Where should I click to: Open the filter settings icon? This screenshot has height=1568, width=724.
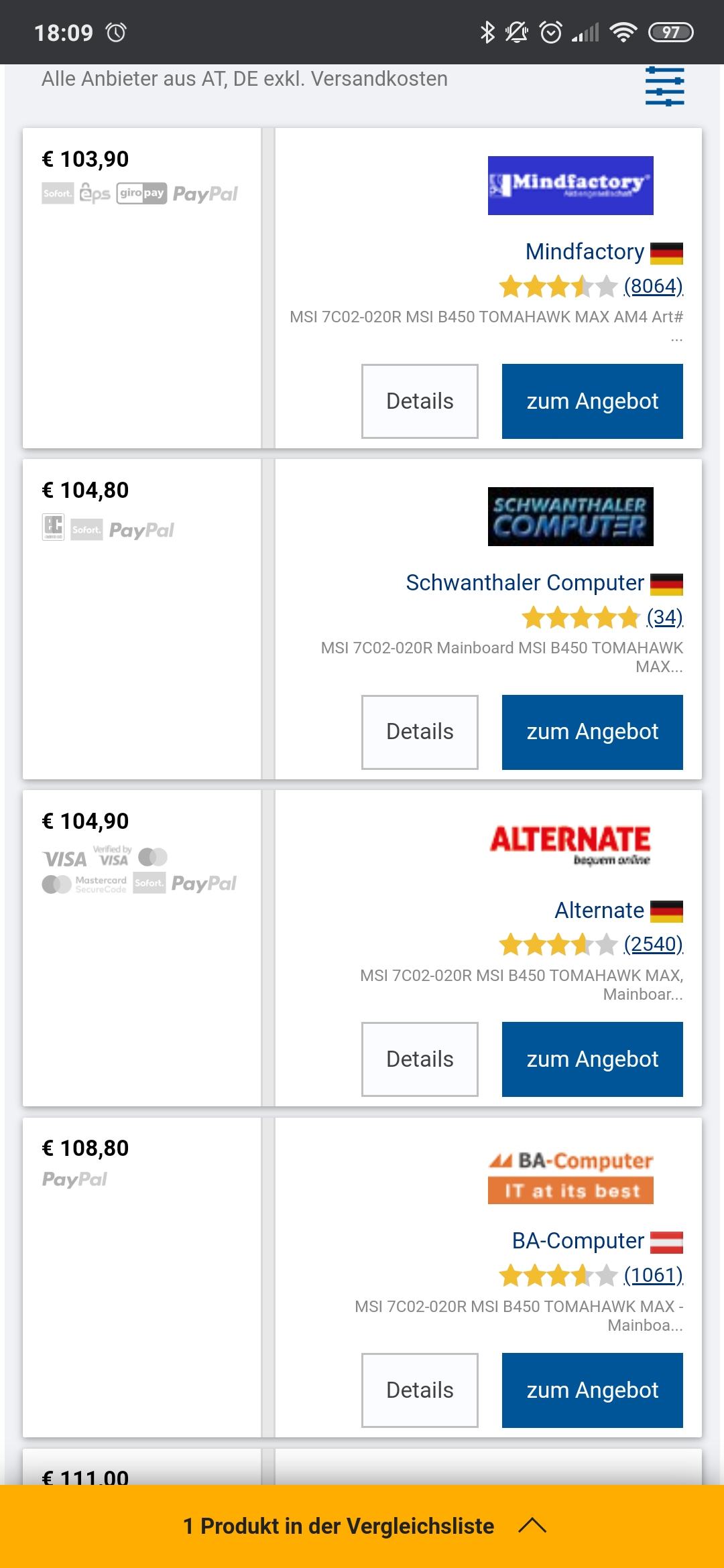point(664,86)
